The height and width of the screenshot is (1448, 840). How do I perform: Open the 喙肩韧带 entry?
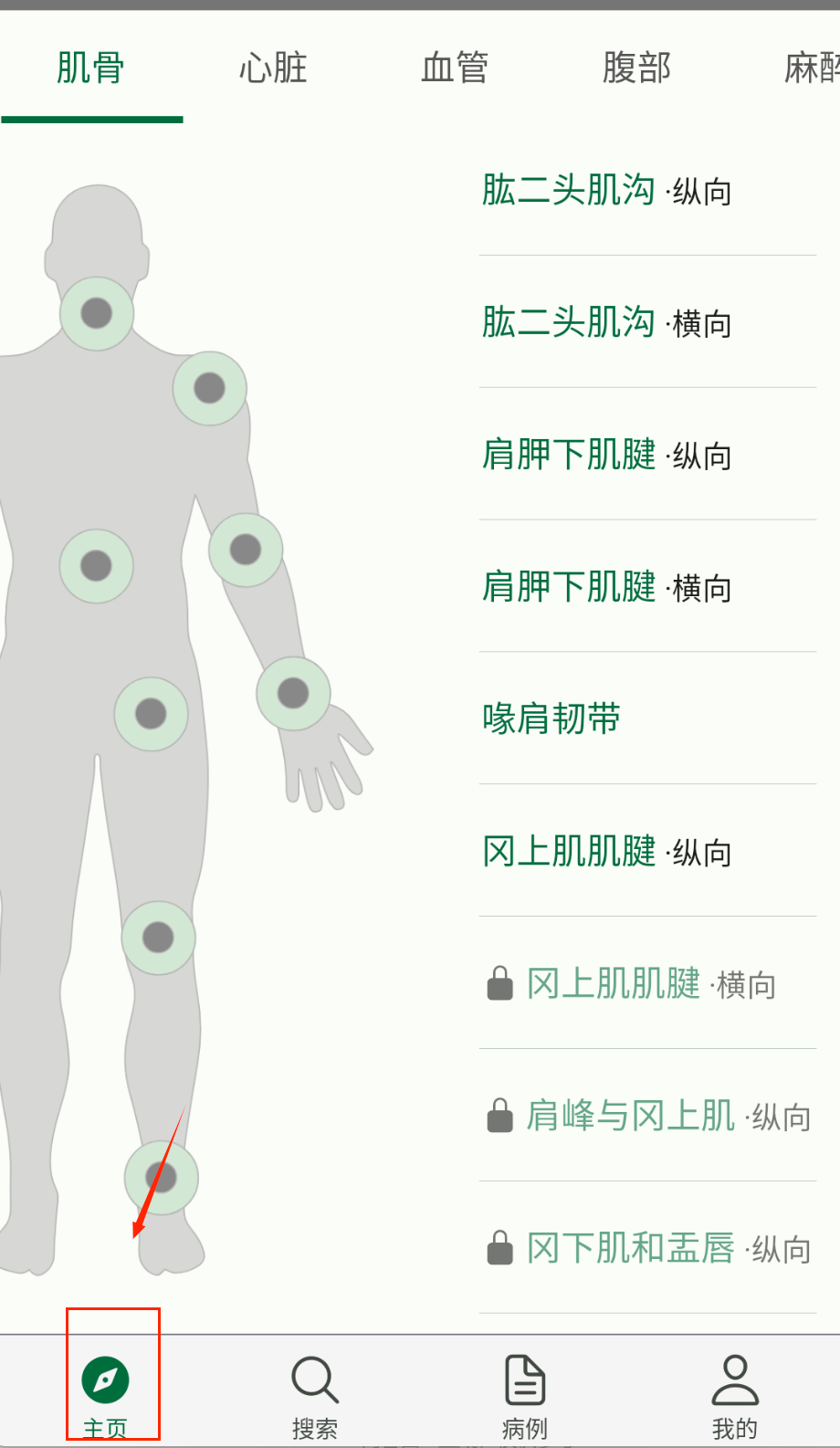552,719
